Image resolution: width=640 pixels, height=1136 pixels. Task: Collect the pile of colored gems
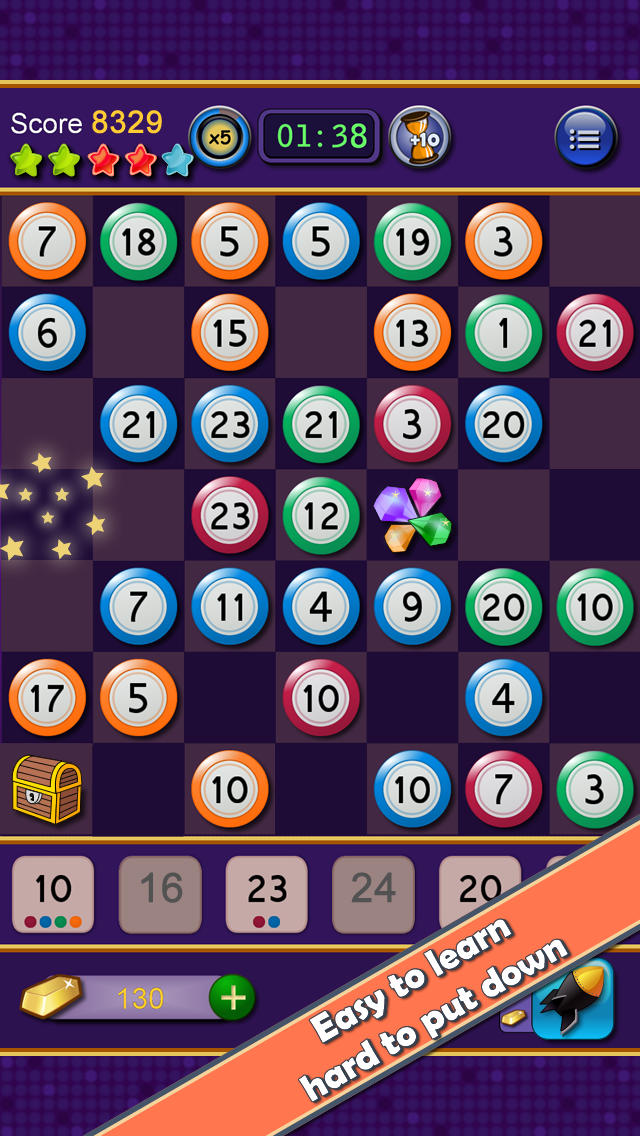pyautogui.click(x=412, y=515)
